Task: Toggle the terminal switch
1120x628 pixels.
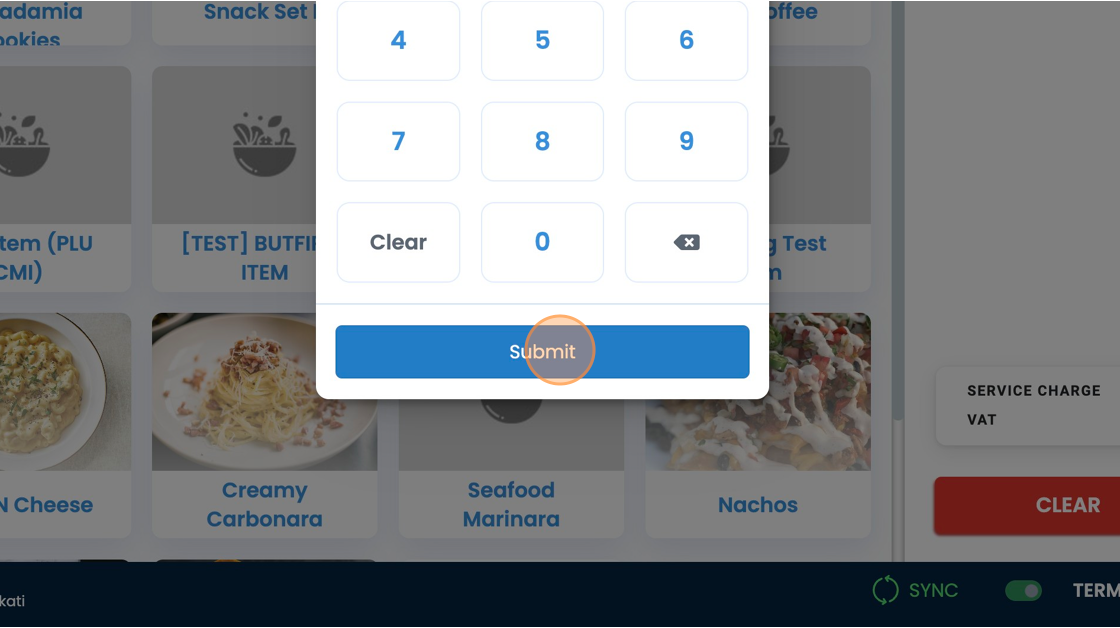Action: click(1023, 591)
